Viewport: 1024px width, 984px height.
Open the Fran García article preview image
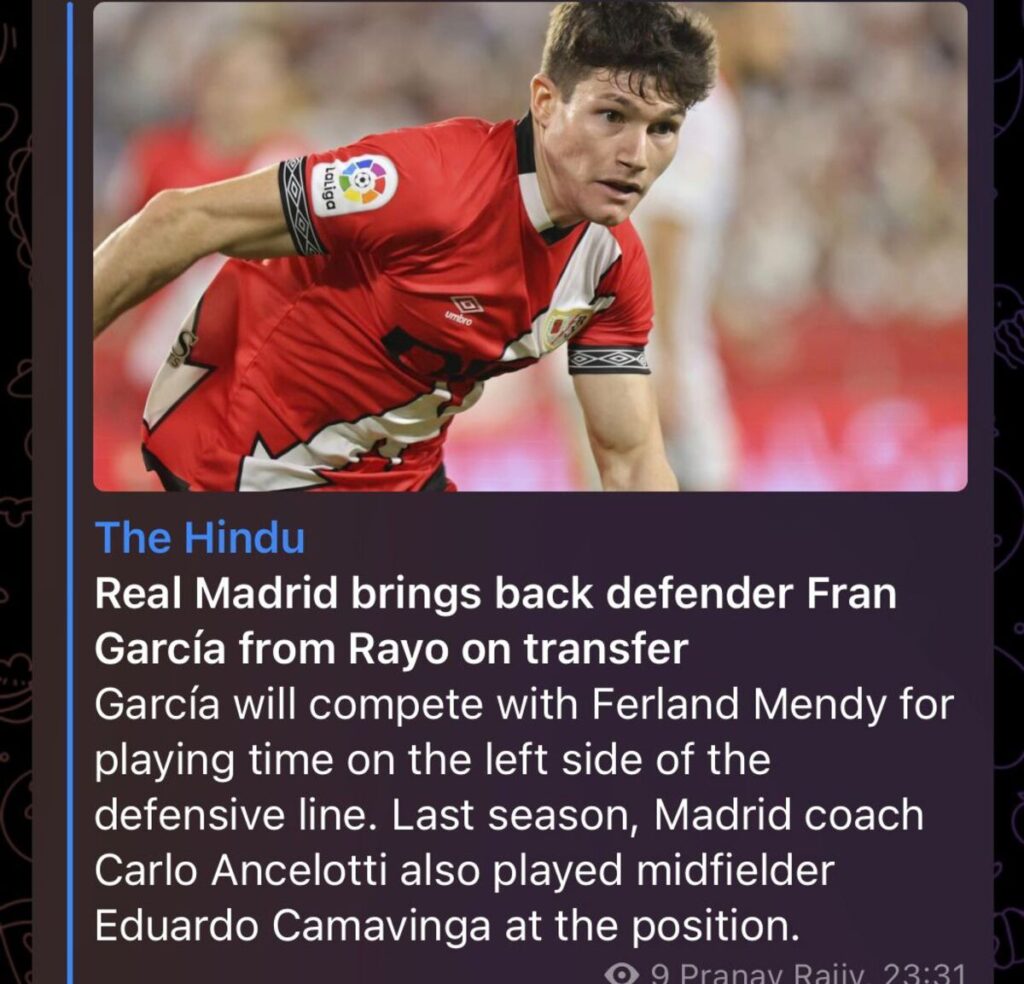click(x=530, y=247)
